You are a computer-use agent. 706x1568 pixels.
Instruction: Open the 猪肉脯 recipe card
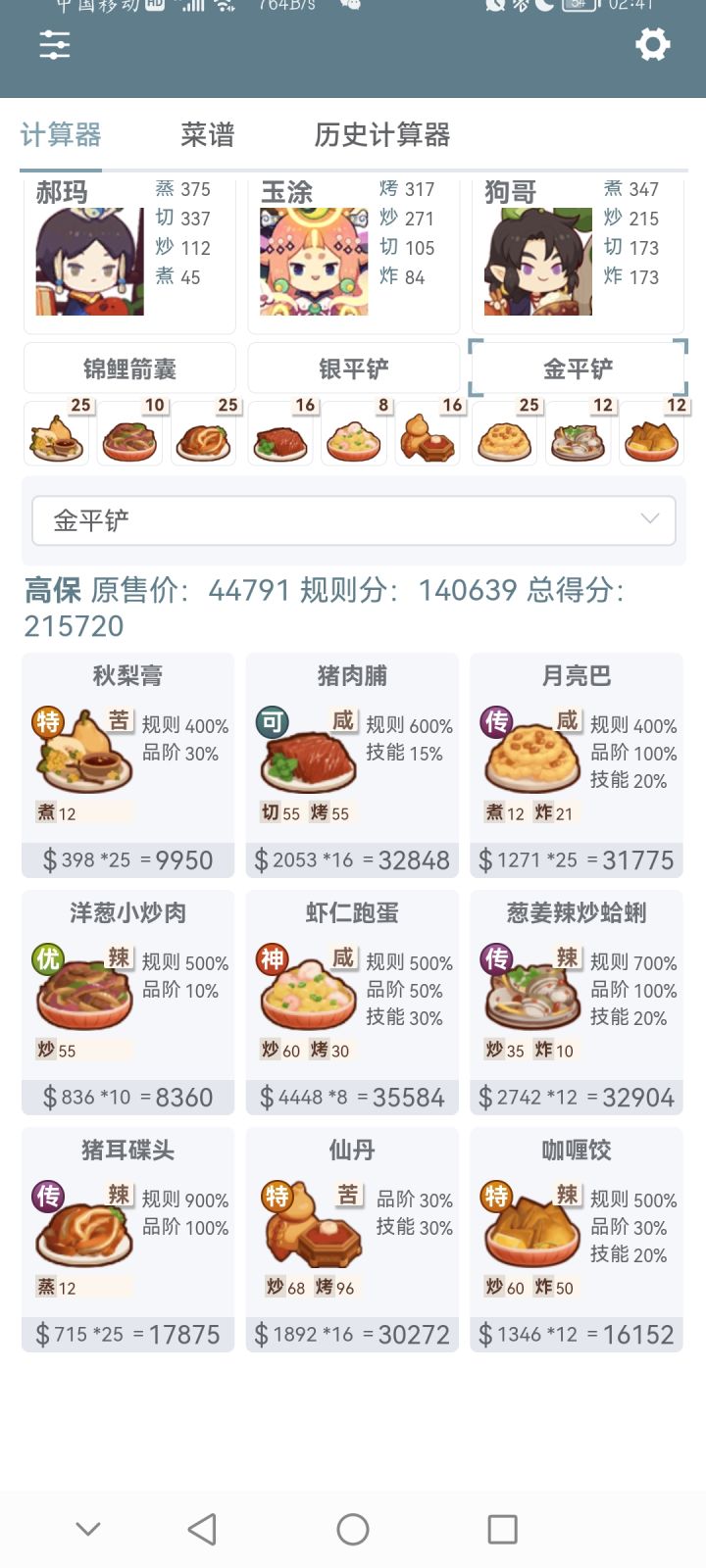pos(352,764)
